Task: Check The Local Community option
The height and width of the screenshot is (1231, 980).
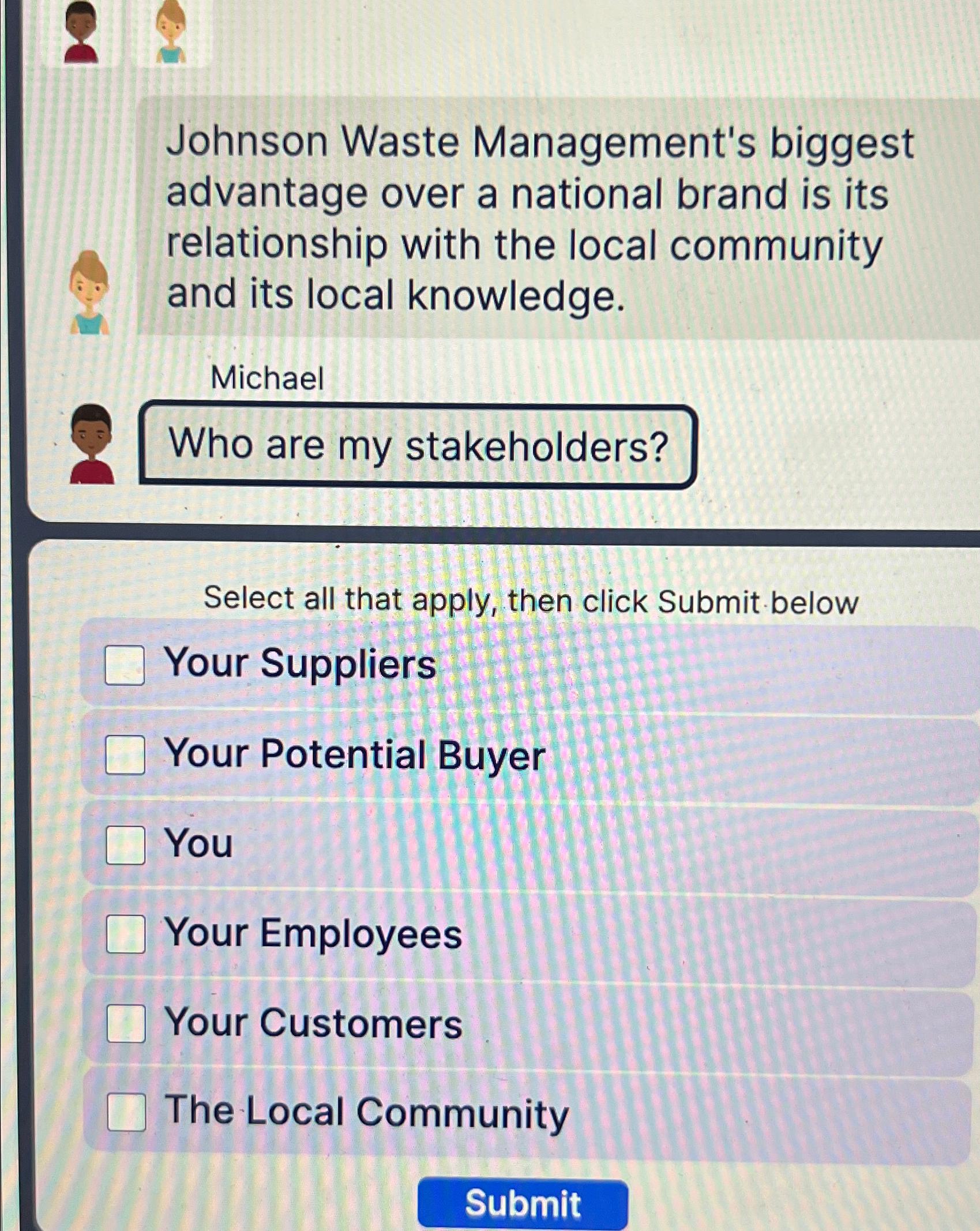Action: (126, 1112)
